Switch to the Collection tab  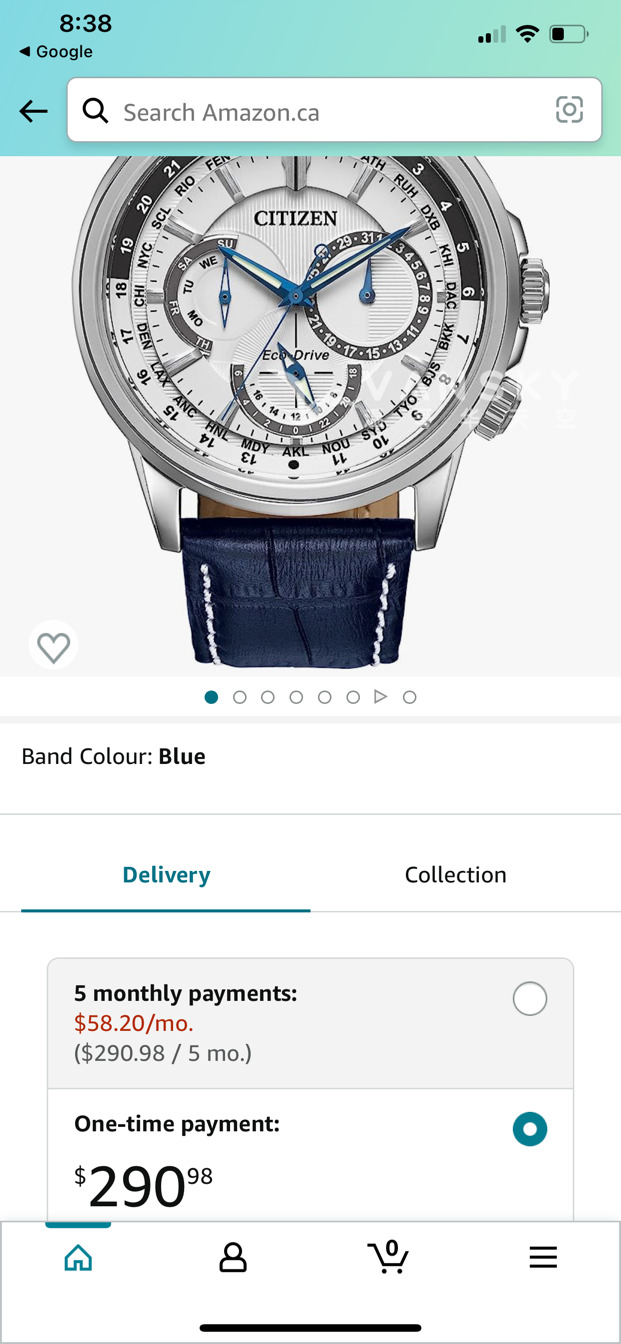click(455, 875)
